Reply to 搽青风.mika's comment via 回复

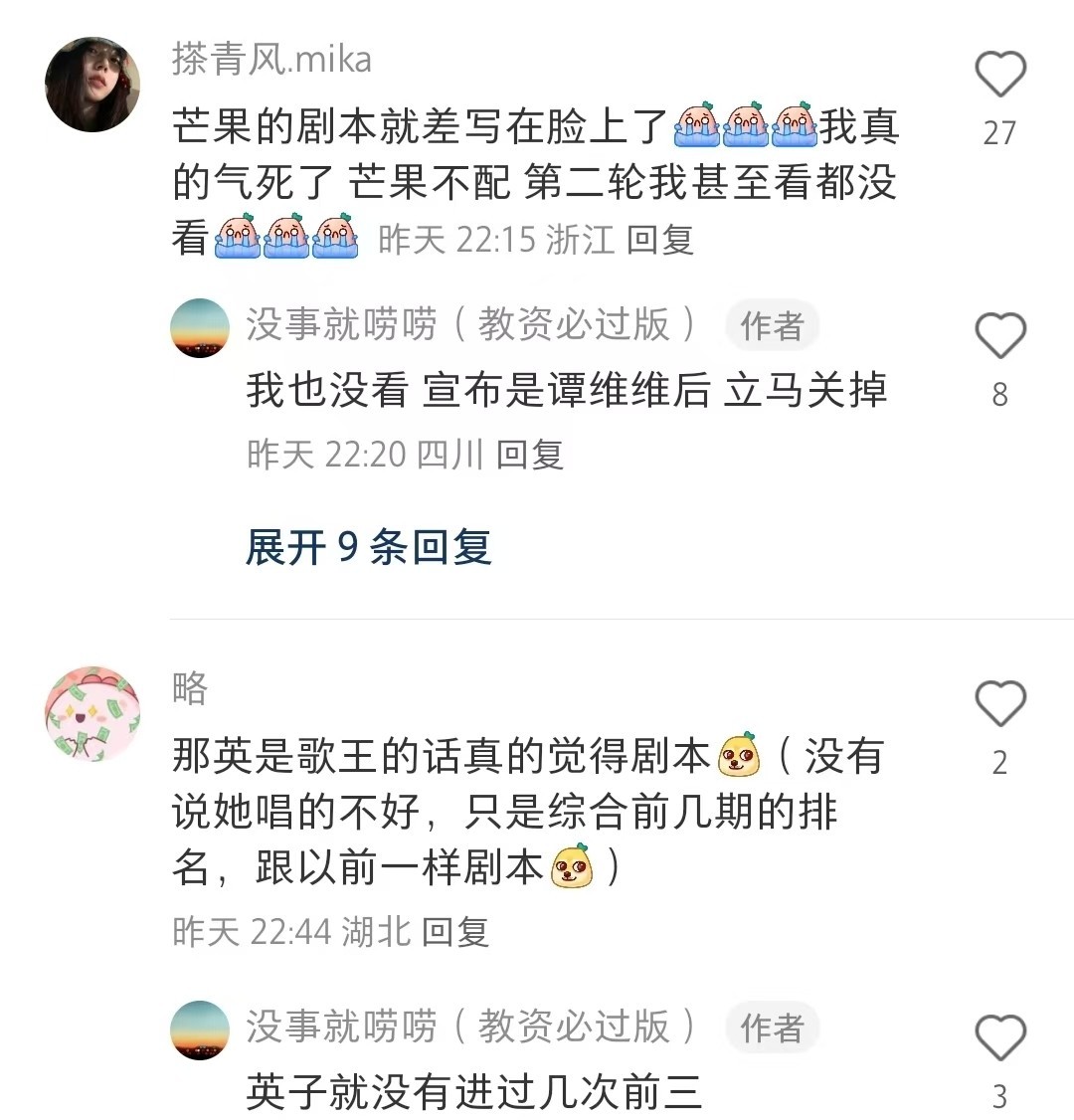(659, 240)
